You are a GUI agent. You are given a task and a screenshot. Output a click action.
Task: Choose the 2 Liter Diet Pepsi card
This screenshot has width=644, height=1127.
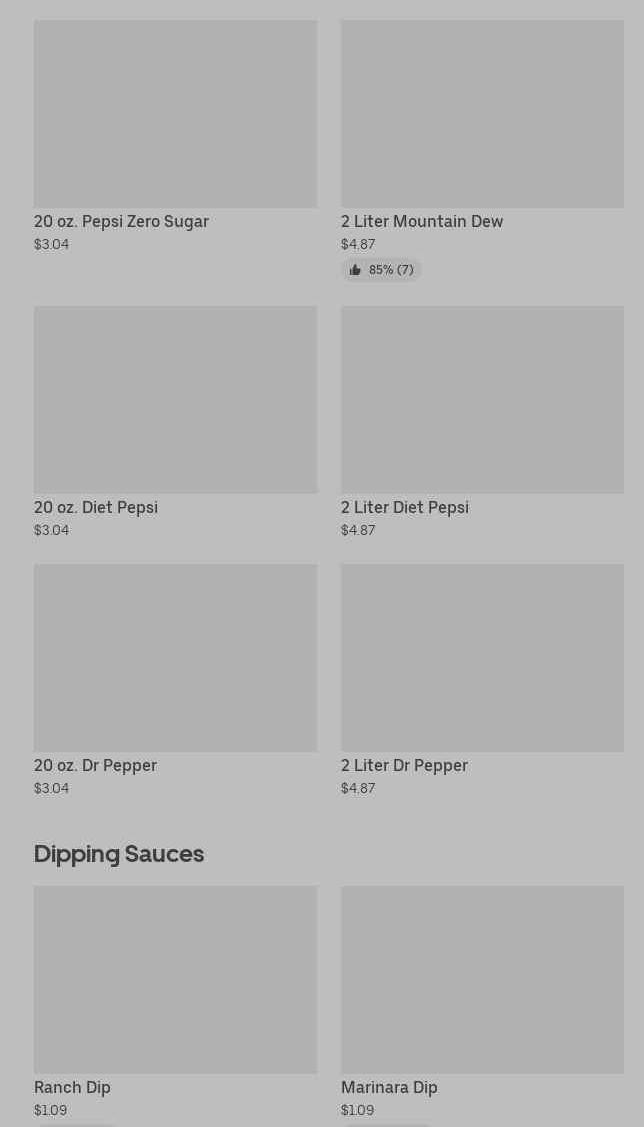click(482, 423)
